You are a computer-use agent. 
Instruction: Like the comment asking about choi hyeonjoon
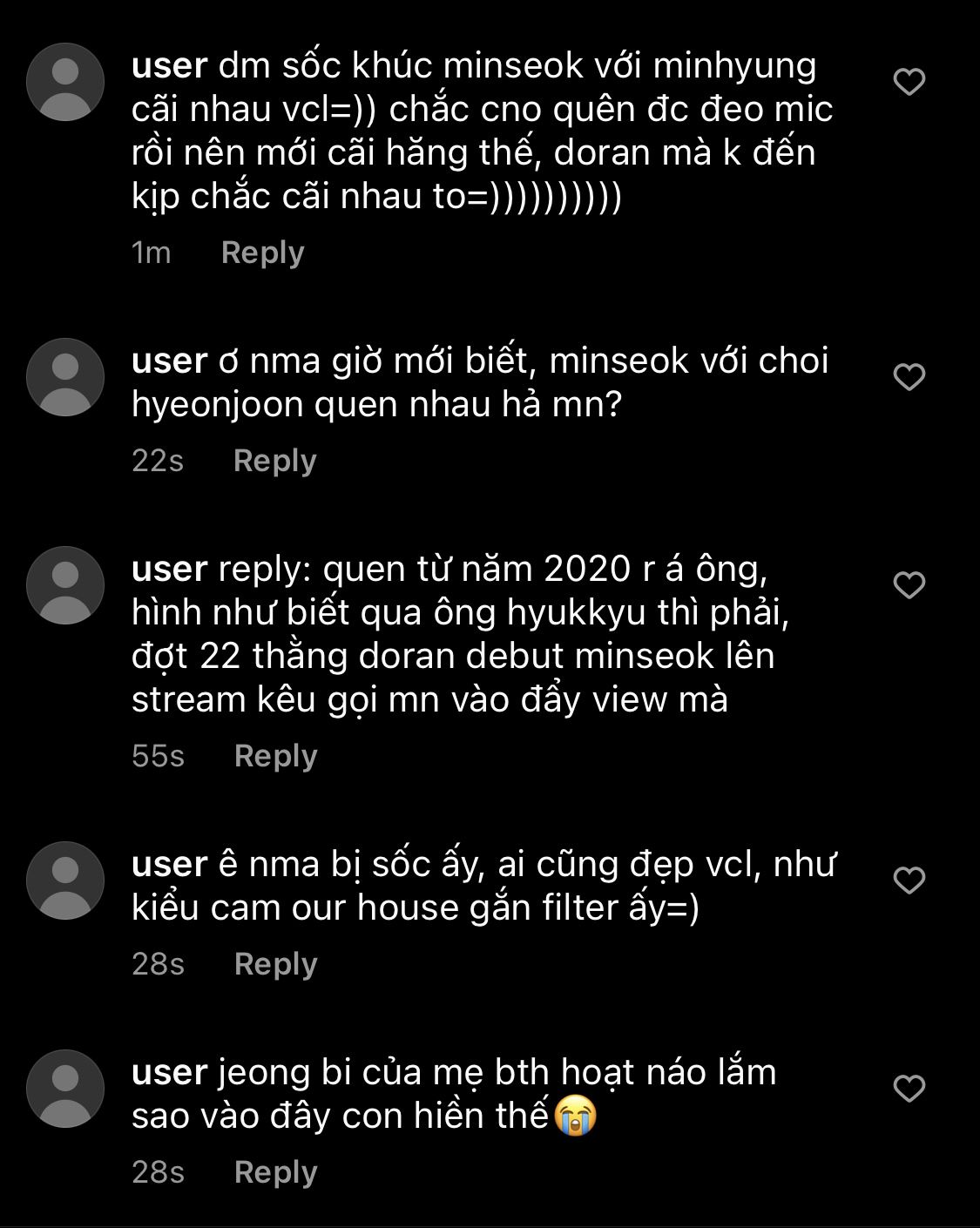point(909,377)
